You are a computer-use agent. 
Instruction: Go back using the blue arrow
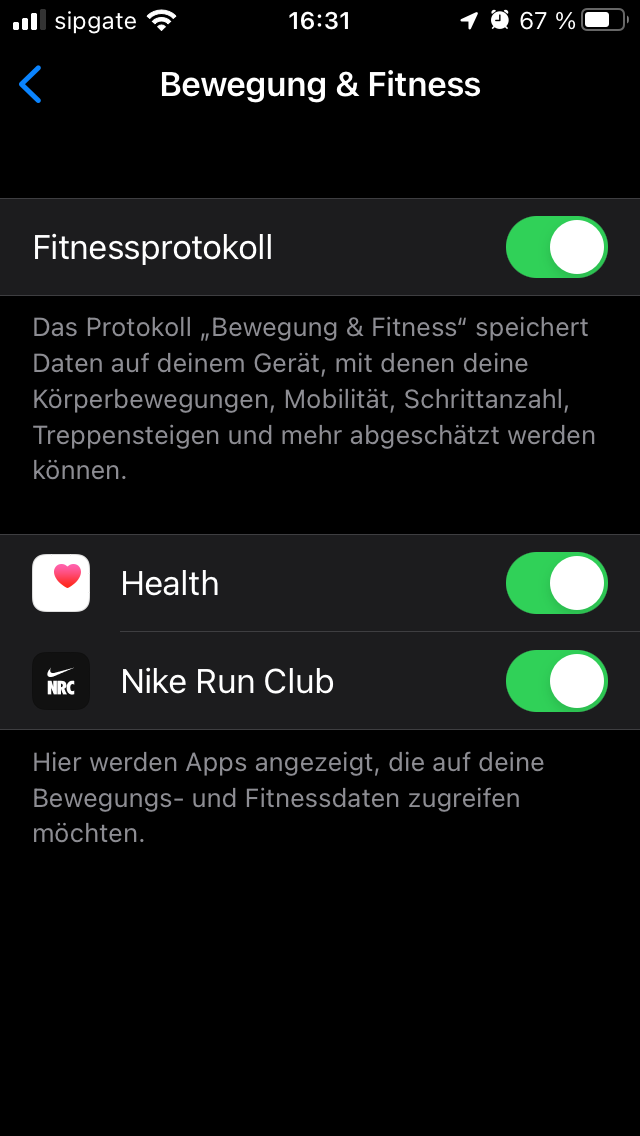click(31, 85)
